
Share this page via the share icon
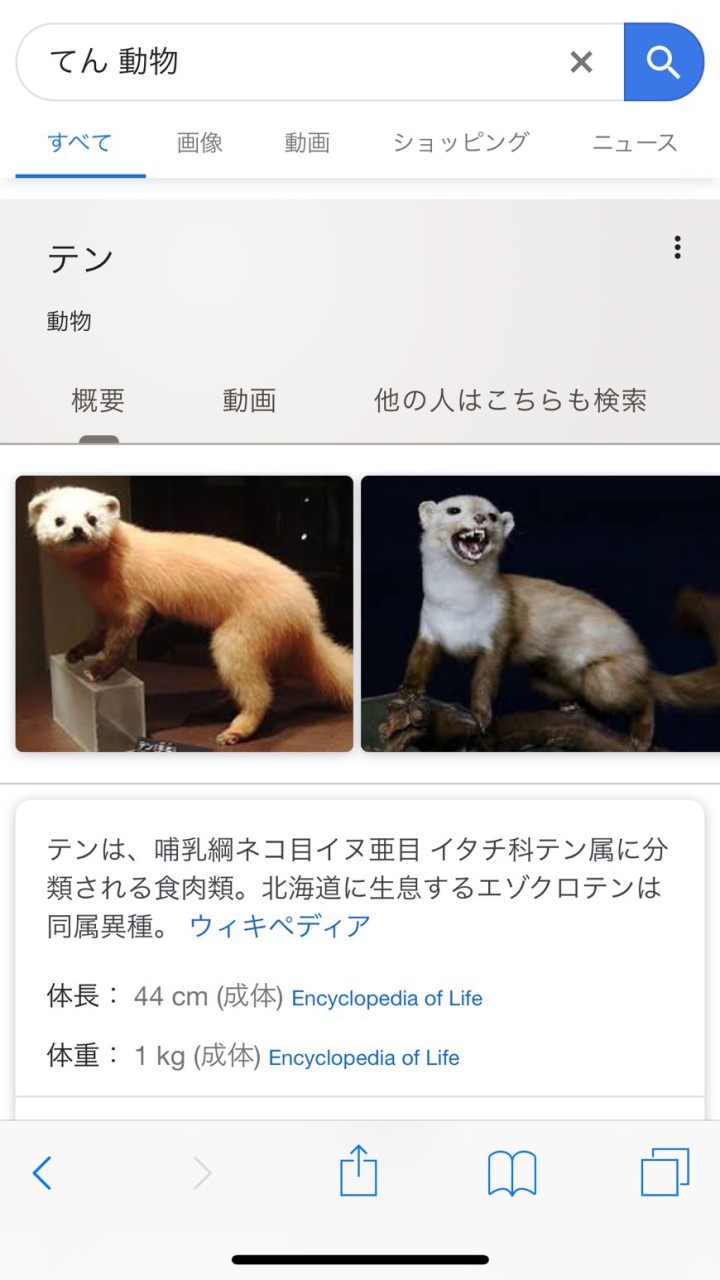[x=358, y=1170]
